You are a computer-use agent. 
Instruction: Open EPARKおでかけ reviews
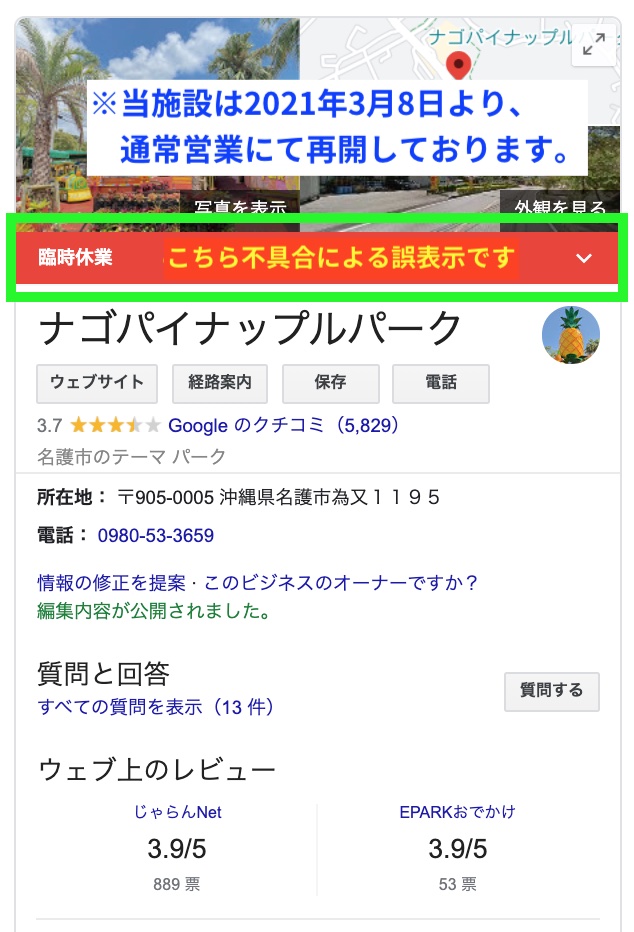pos(457,812)
